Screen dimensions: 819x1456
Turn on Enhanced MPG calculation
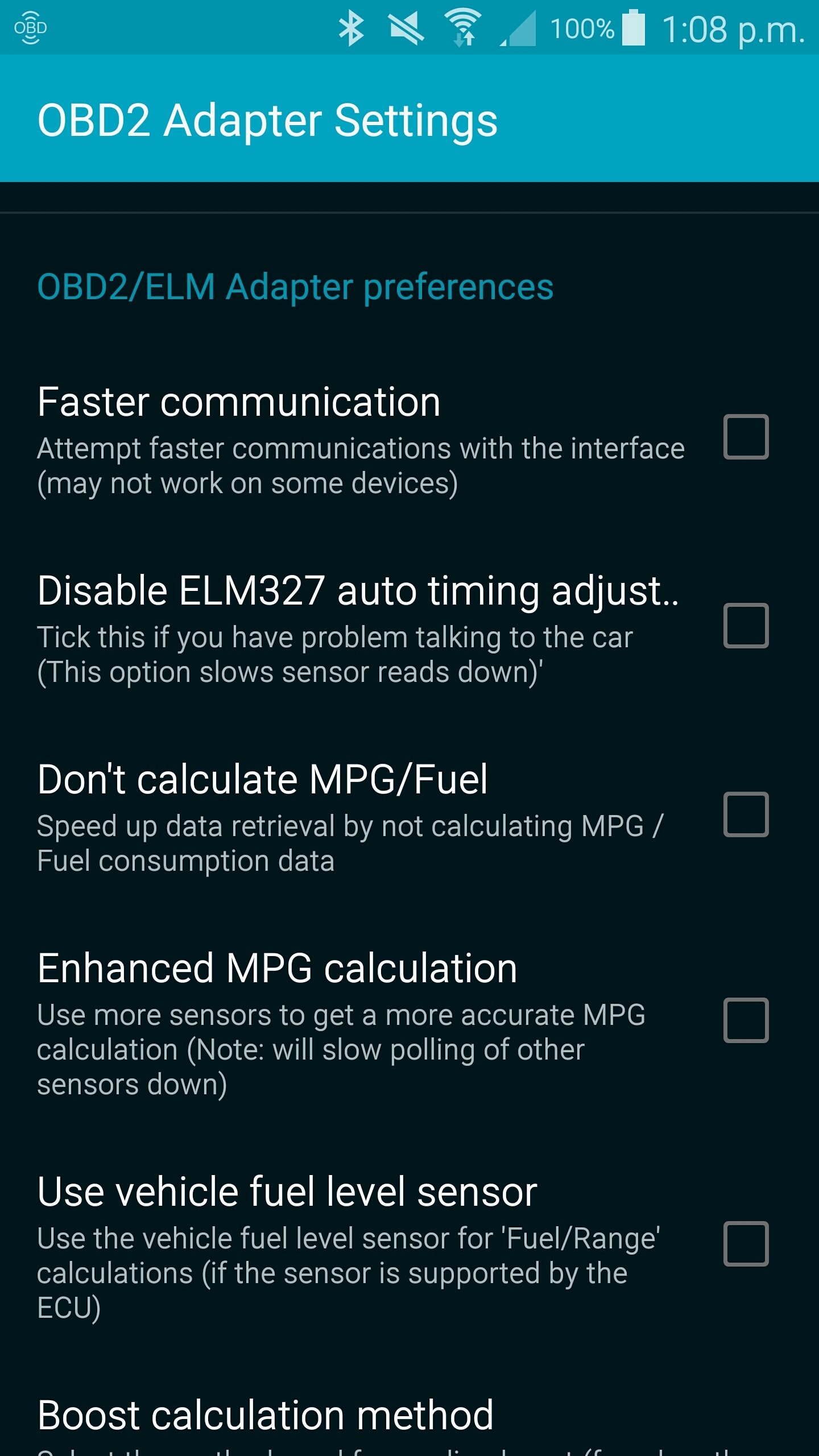pyautogui.click(x=746, y=1020)
